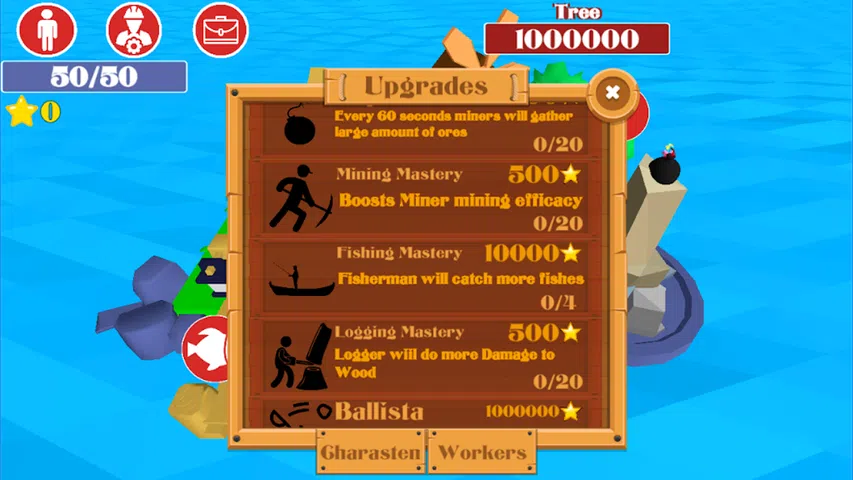Close the Upgrades dialog
The height and width of the screenshot is (480, 853).
[x=612, y=93]
